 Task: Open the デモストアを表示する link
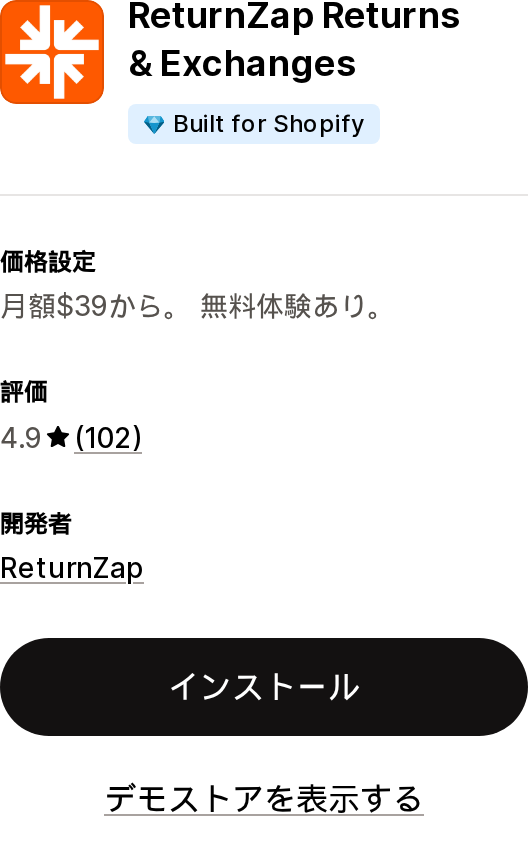point(264,799)
